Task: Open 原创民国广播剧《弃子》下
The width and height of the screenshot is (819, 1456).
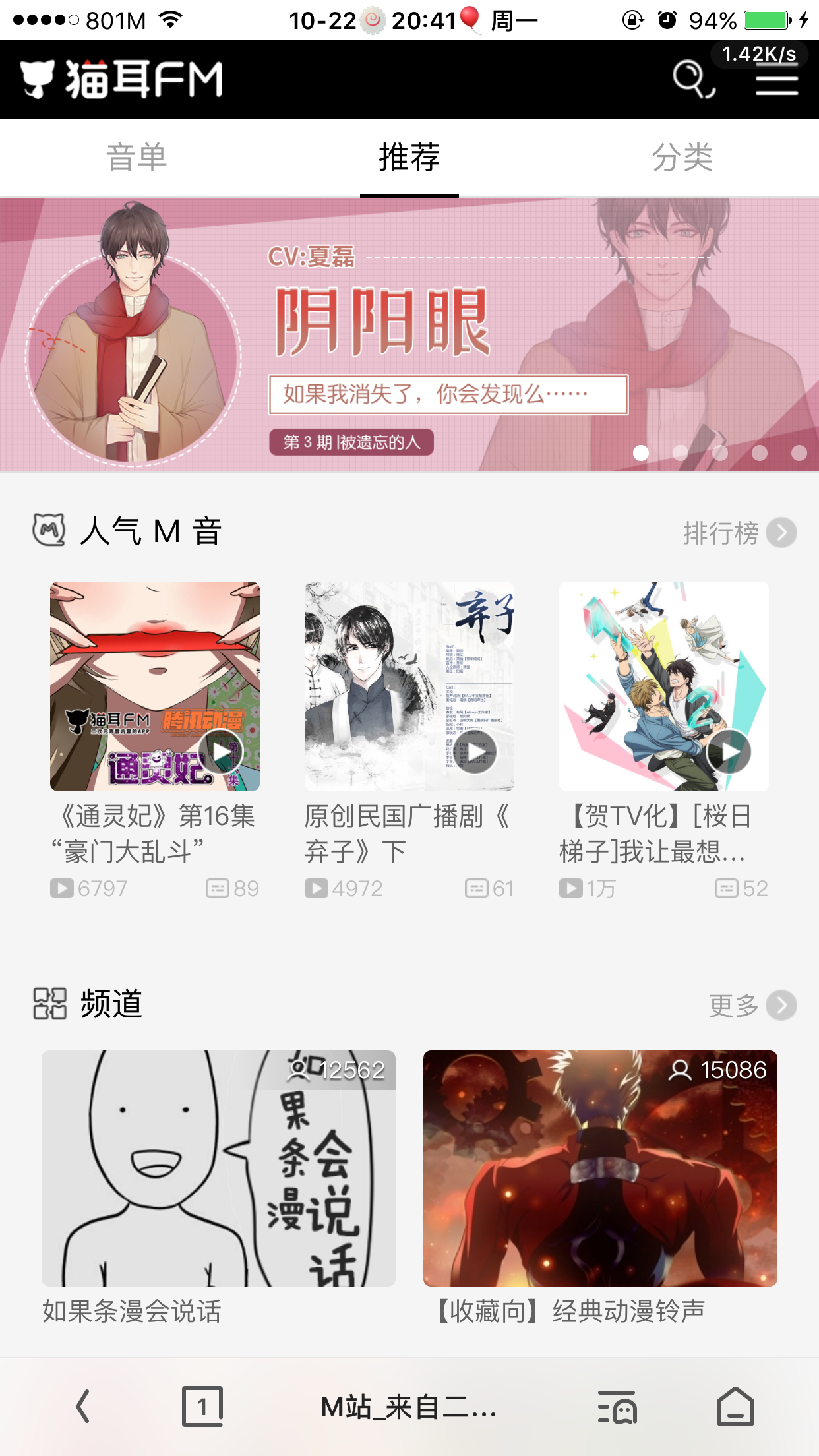Action: click(409, 686)
